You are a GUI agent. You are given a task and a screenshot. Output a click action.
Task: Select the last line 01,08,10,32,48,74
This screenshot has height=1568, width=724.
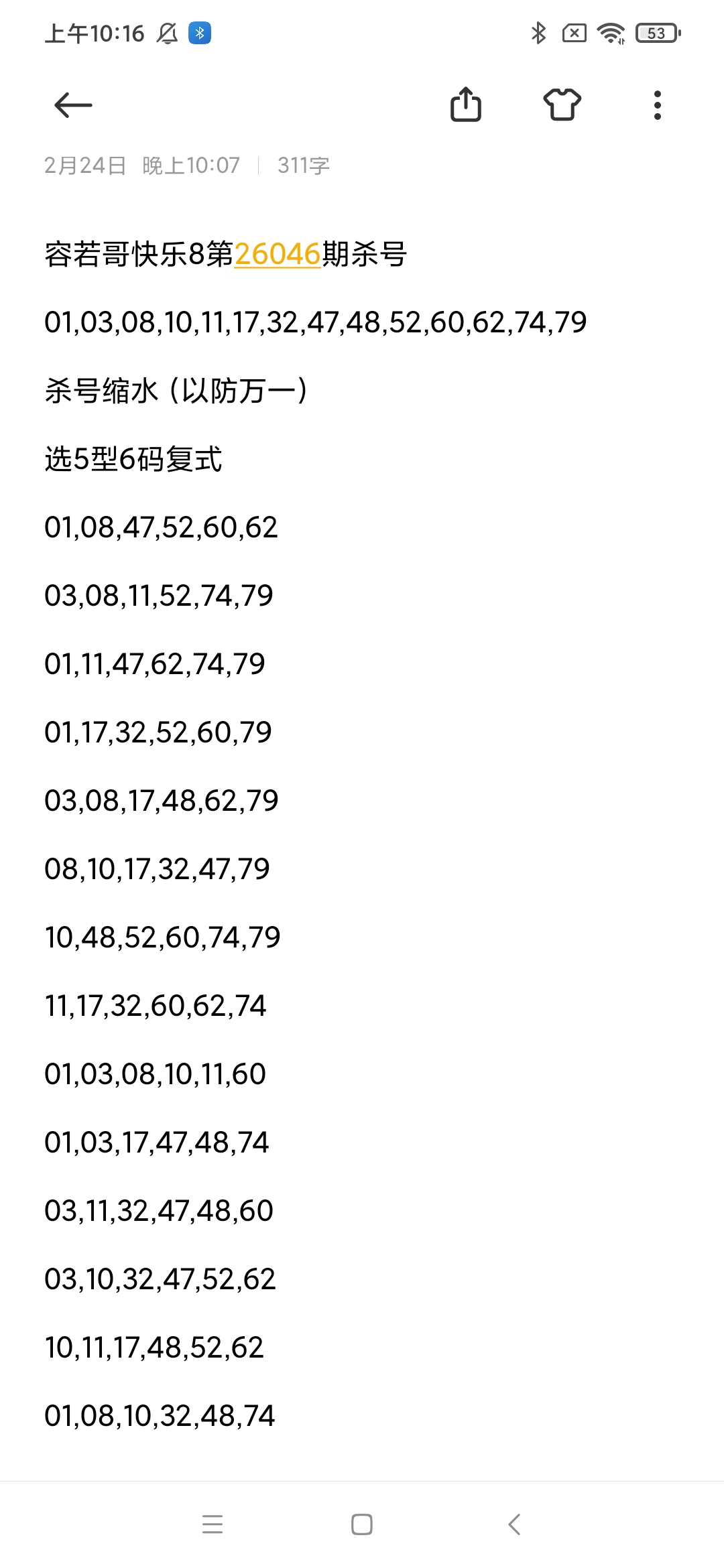(x=161, y=1416)
